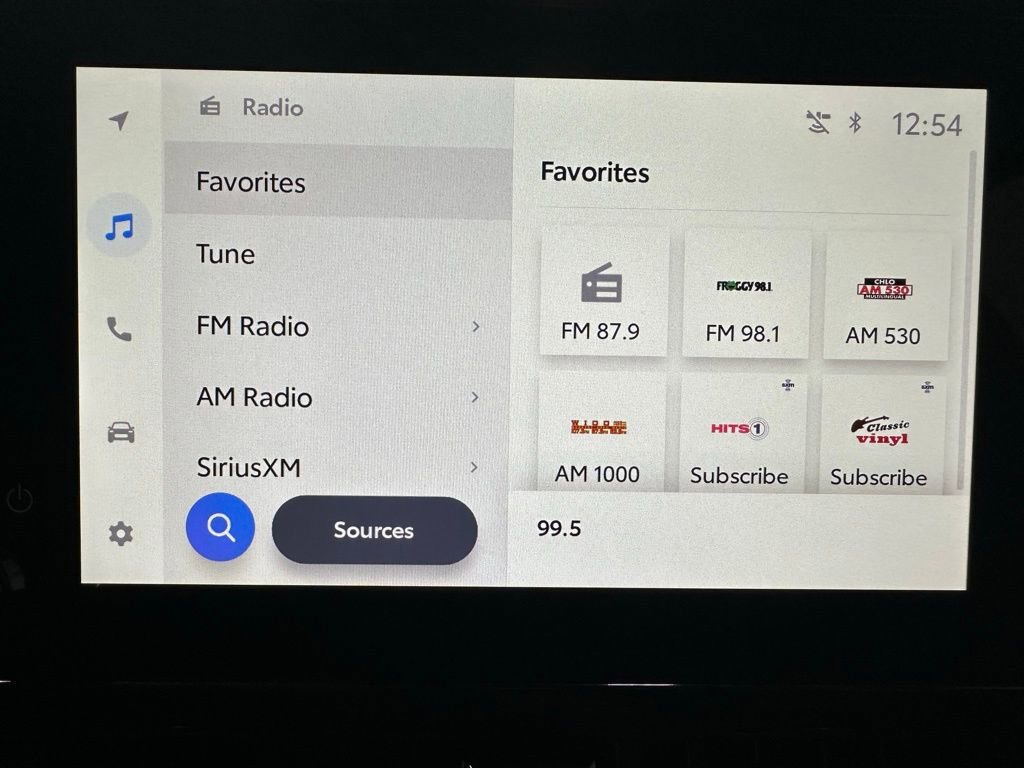The width and height of the screenshot is (1024, 768).
Task: Open the Tune option
Action: pyautogui.click(x=337, y=254)
